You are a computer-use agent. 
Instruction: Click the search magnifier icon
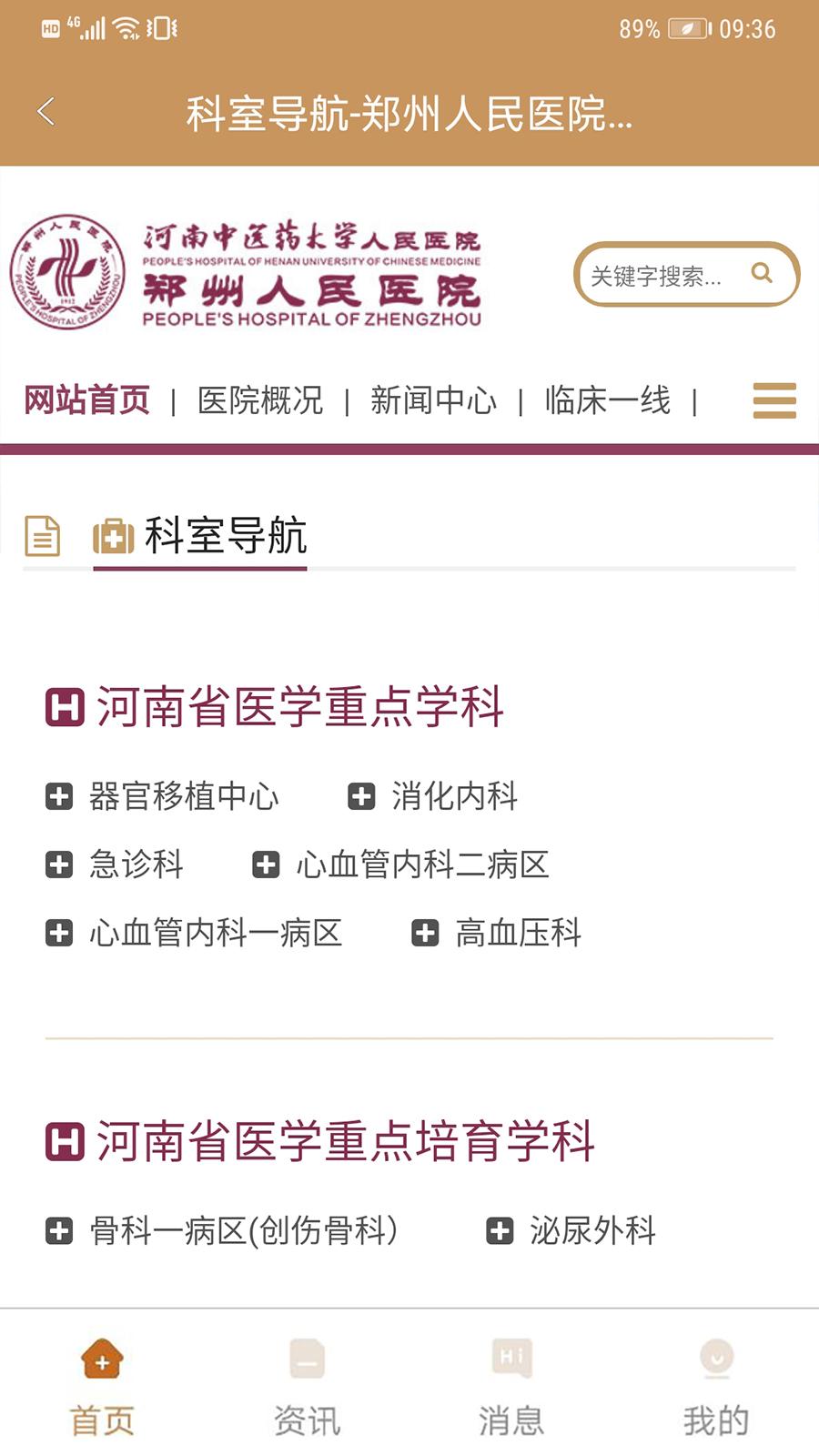(761, 273)
